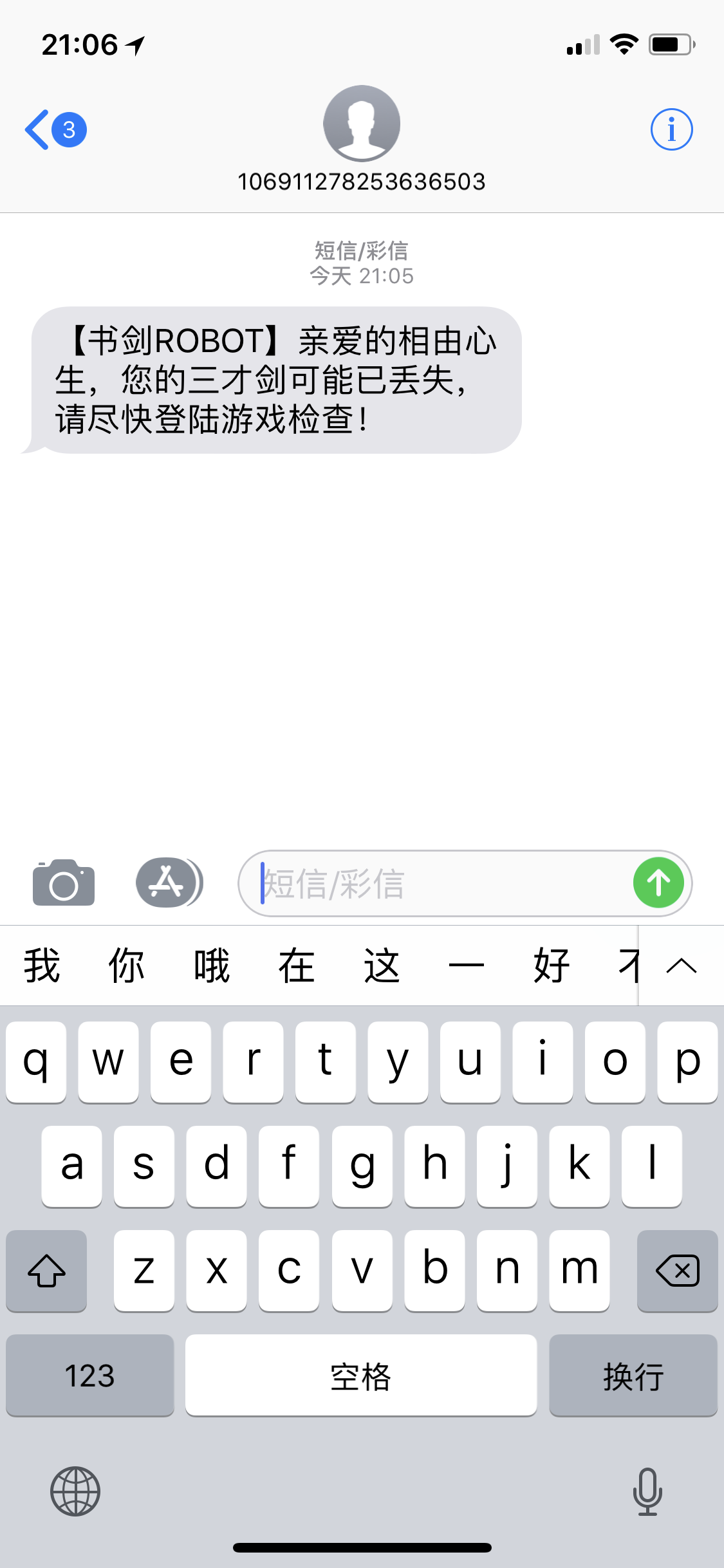
Task: Pick the 我 suggestion from the candidate bar
Action: [42, 966]
